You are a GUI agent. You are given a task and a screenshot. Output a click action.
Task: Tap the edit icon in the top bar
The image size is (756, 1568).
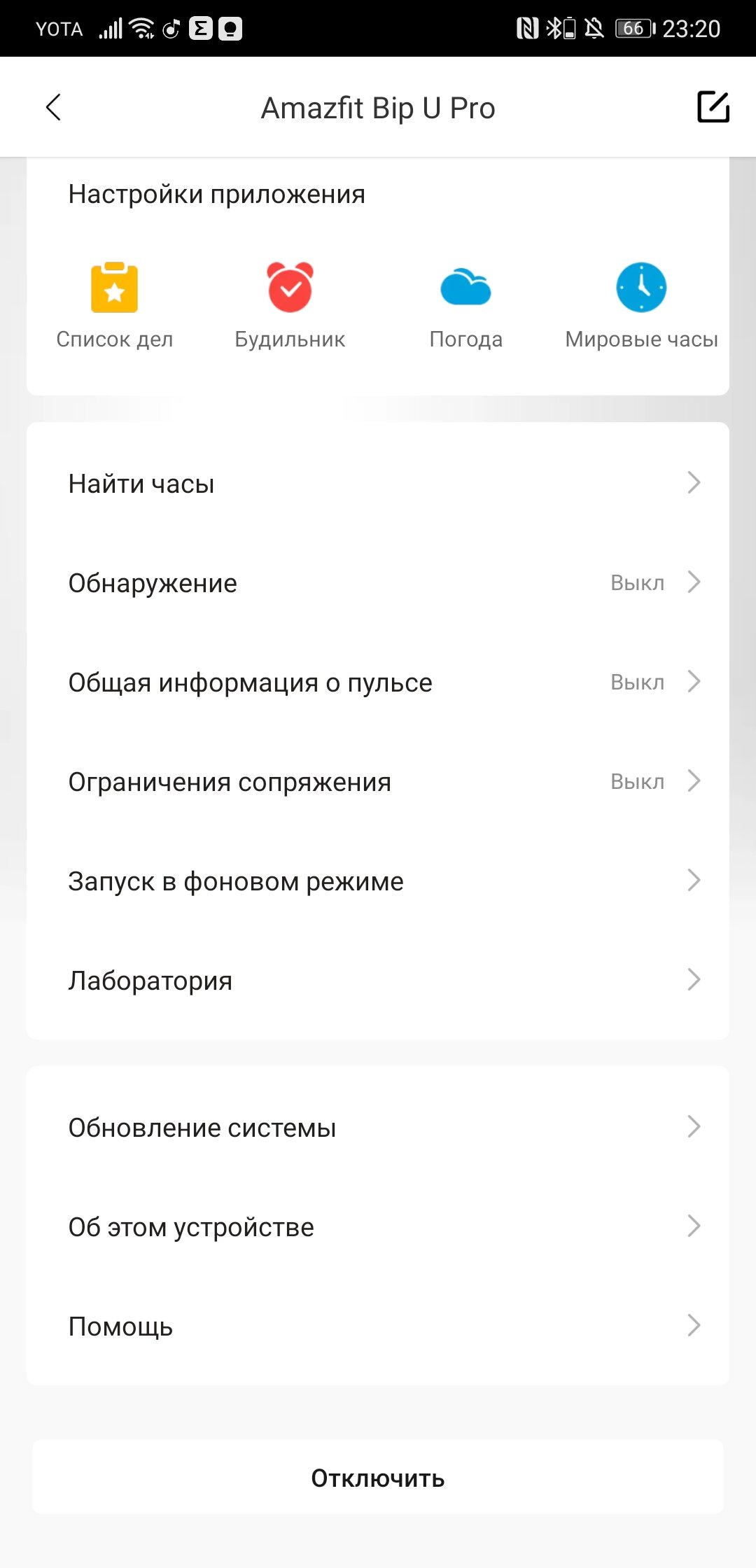[713, 107]
